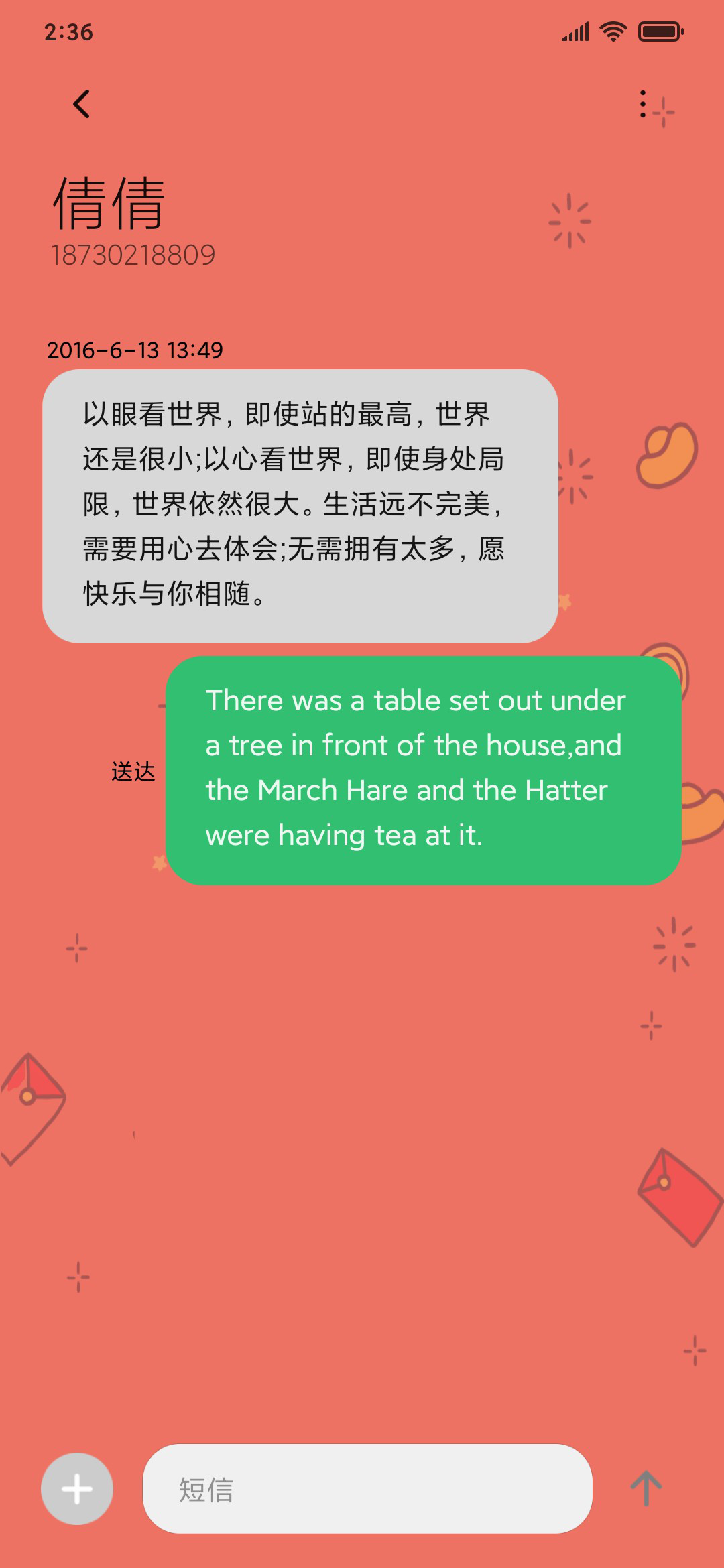Focus the 短信 message input field
This screenshot has height=1568, width=724.
[x=367, y=1489]
